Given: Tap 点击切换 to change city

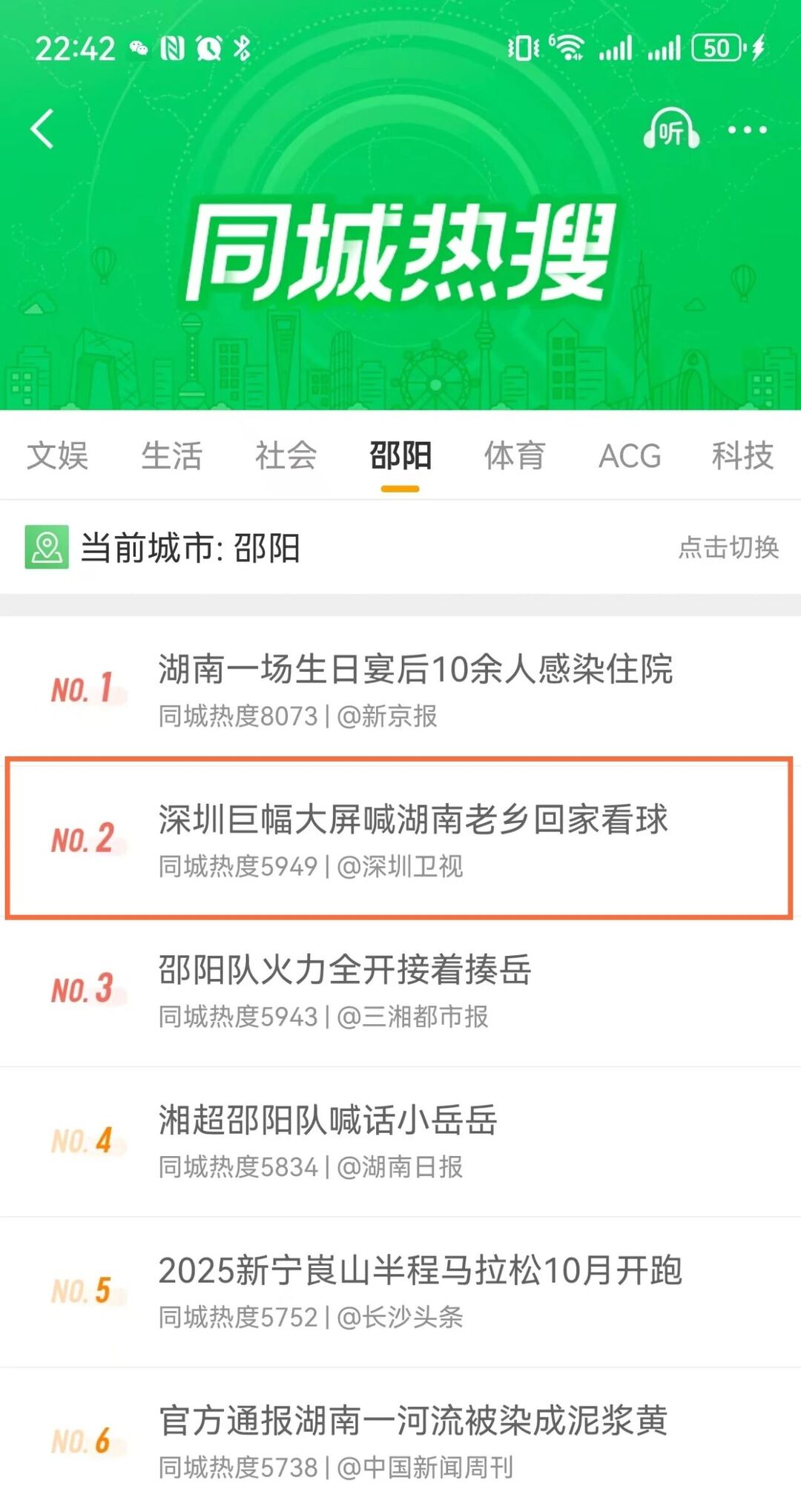Looking at the screenshot, I should pyautogui.click(x=728, y=547).
